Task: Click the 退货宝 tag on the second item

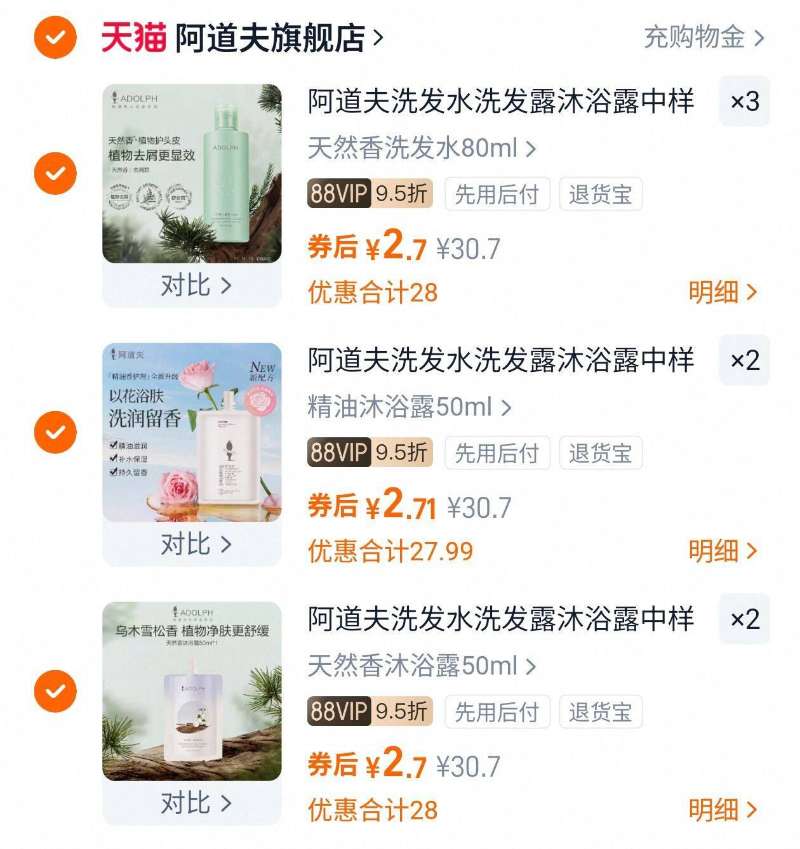Action: (604, 454)
